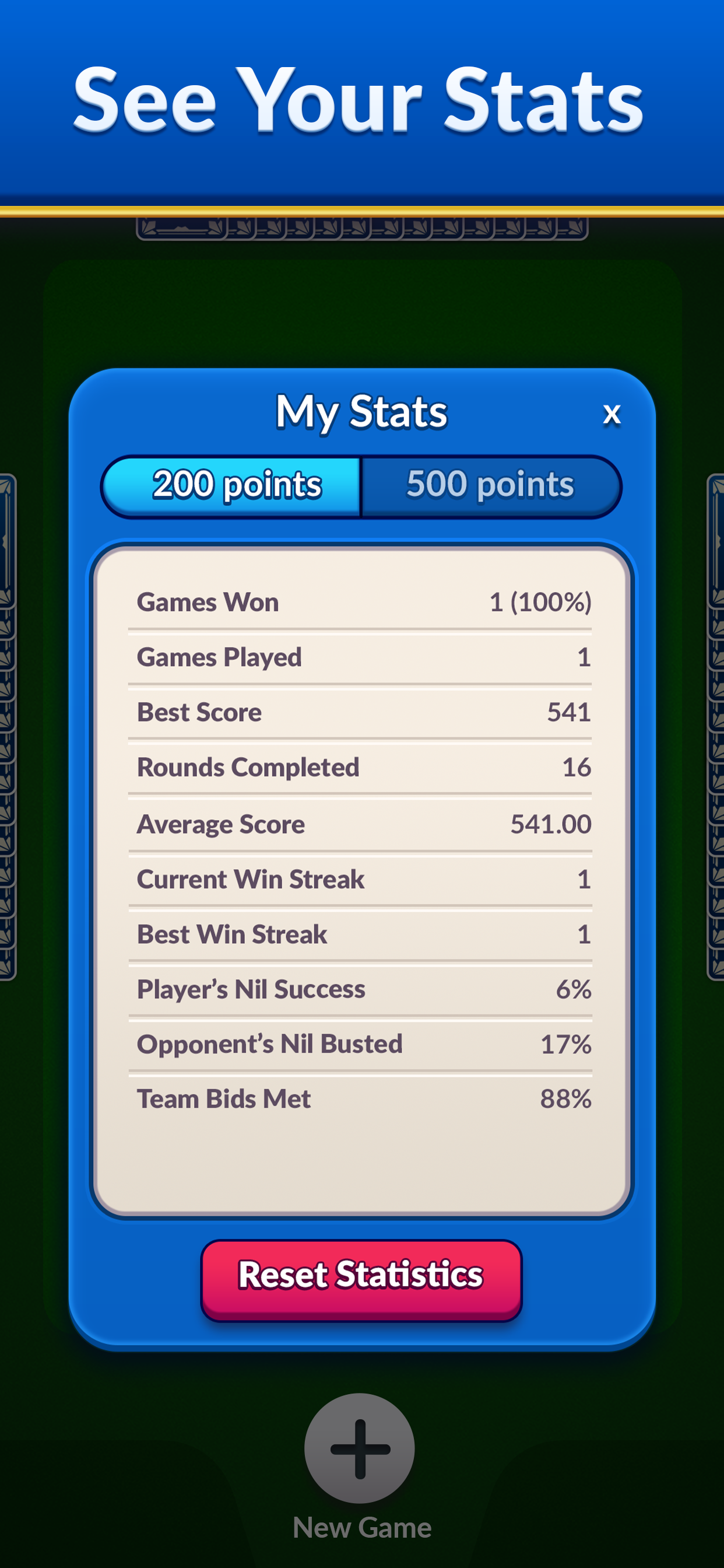Start a New Game
The image size is (724, 1568).
(x=360, y=1448)
